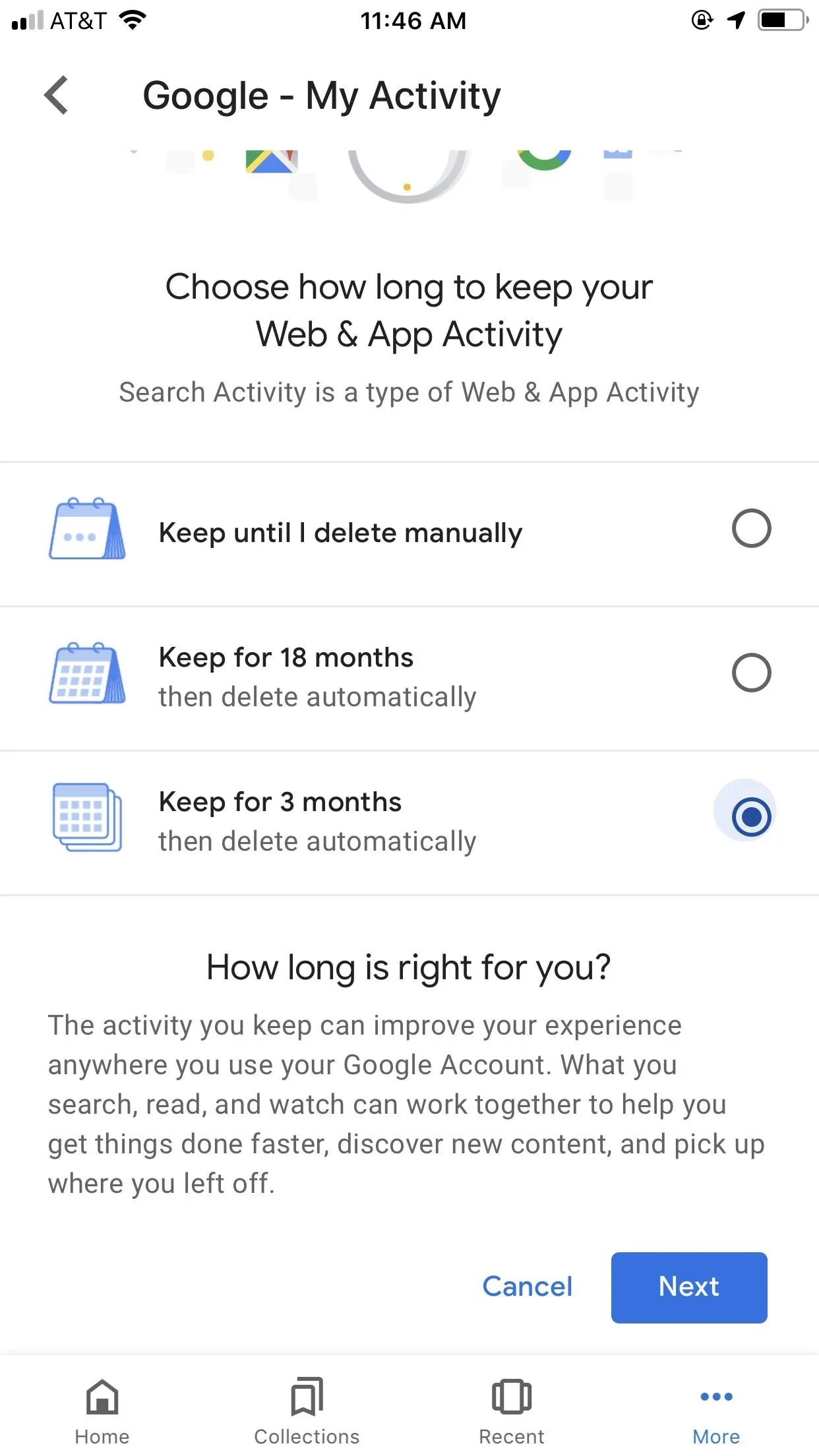Continue with the Next button
Viewport: 819px width, 1456px height.
point(689,1287)
